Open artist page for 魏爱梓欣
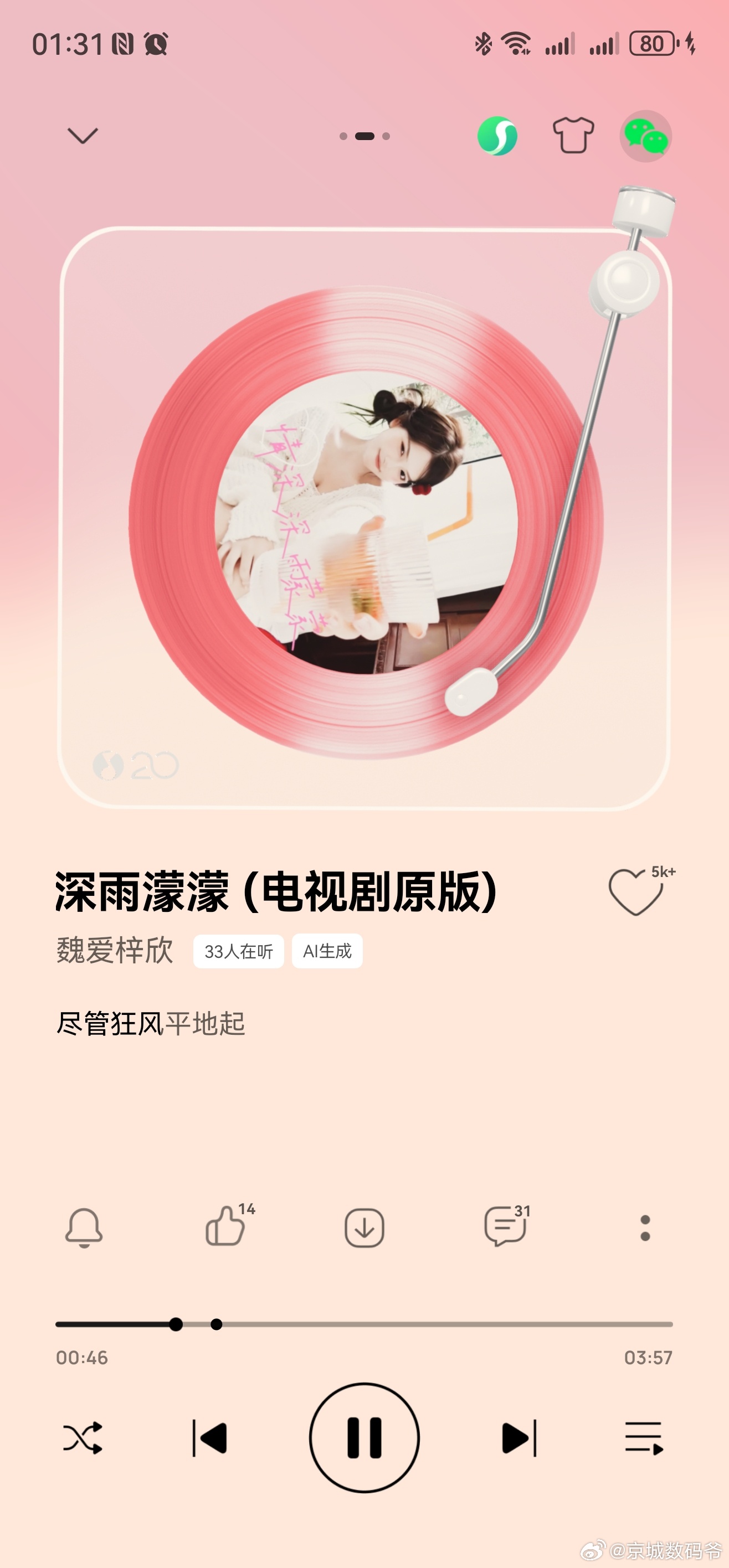This screenshot has width=729, height=1568. 113,950
